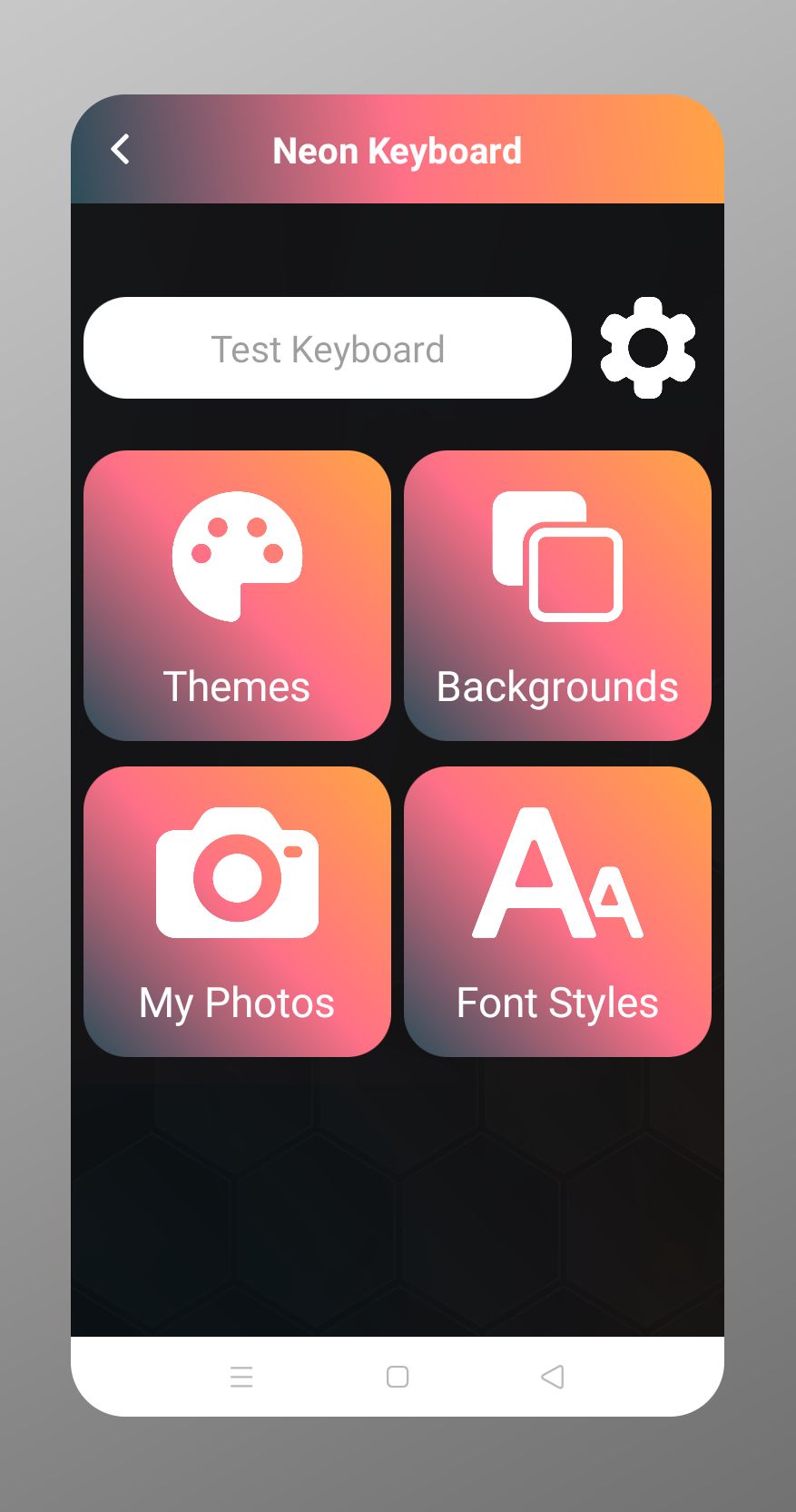Viewport: 796px width, 1512px height.
Task: Go back using the header arrow
Action: 121,150
